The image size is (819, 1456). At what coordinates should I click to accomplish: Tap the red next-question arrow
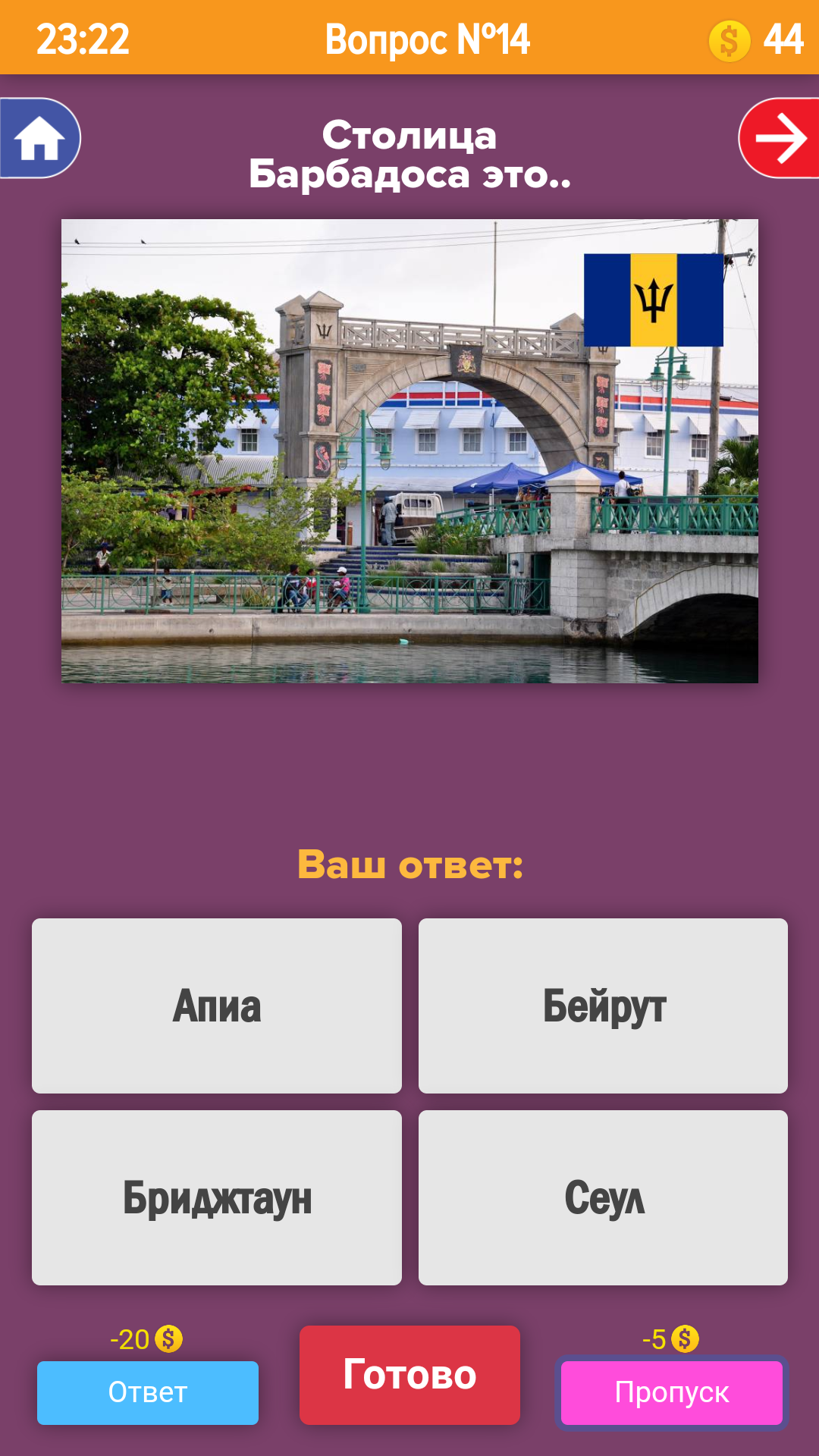(x=780, y=138)
